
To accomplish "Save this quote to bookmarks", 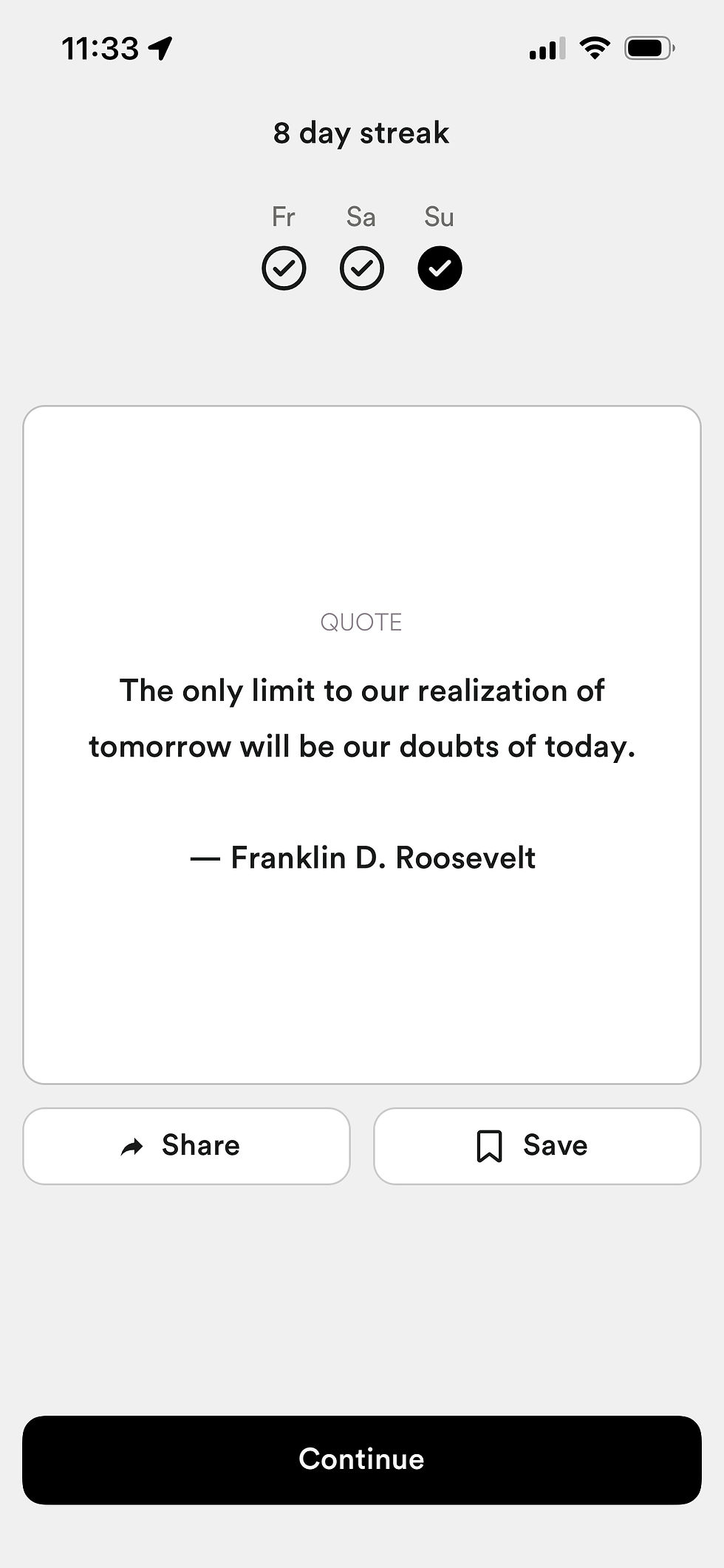I will click(537, 1146).
